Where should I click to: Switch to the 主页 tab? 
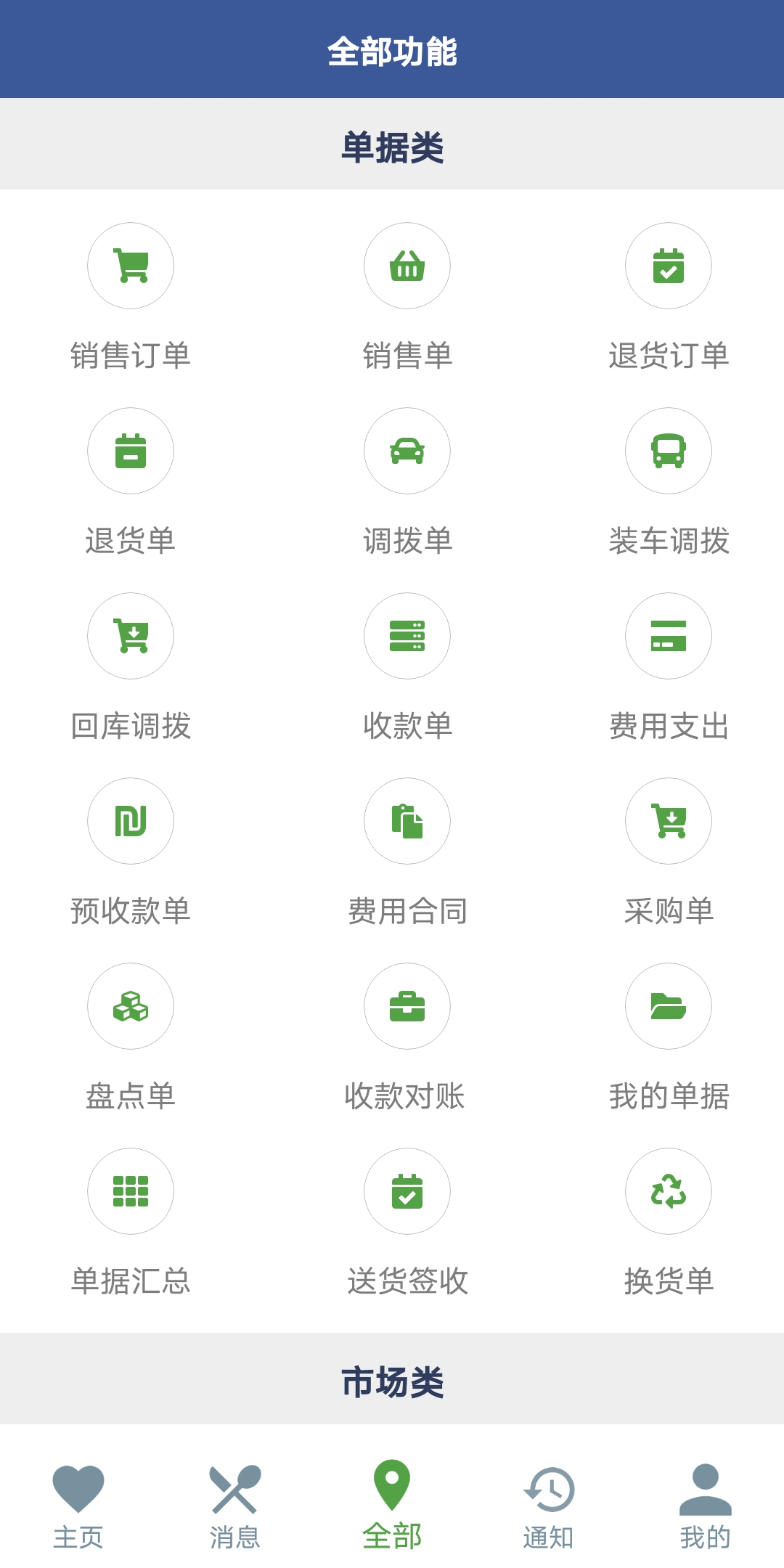coord(78,1506)
